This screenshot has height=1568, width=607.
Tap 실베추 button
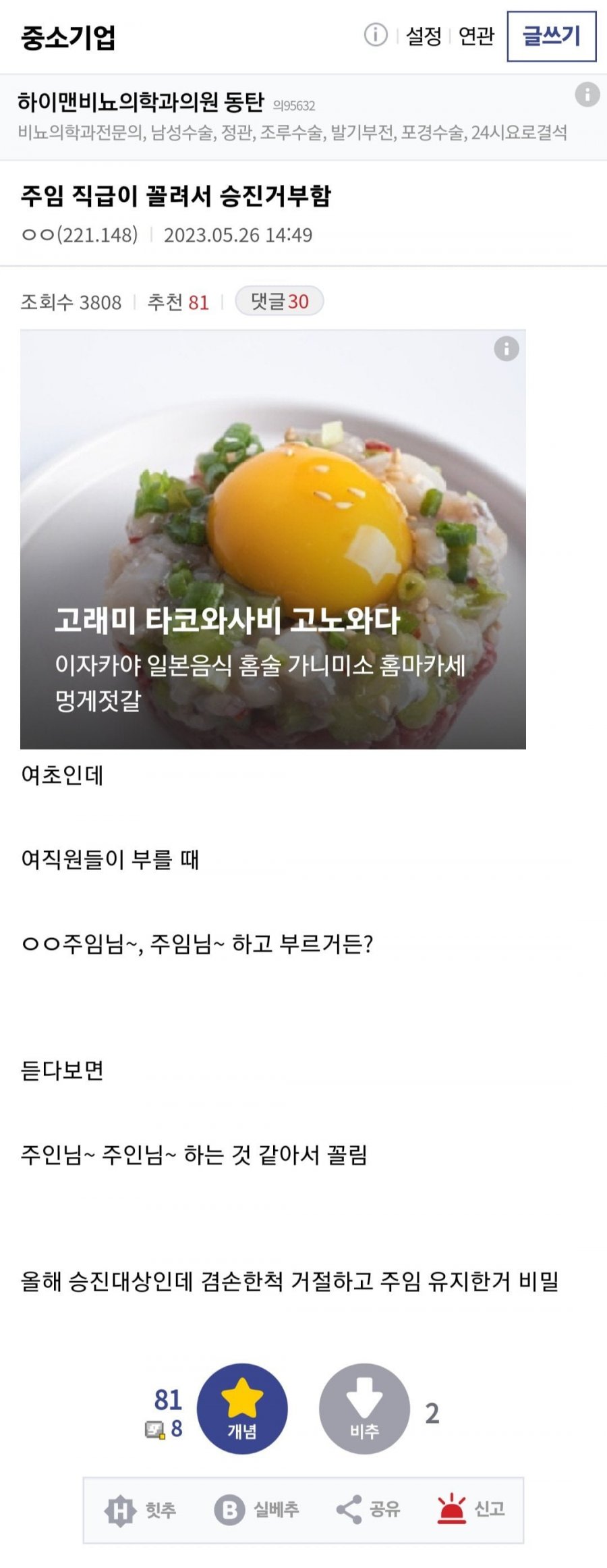(x=257, y=1510)
